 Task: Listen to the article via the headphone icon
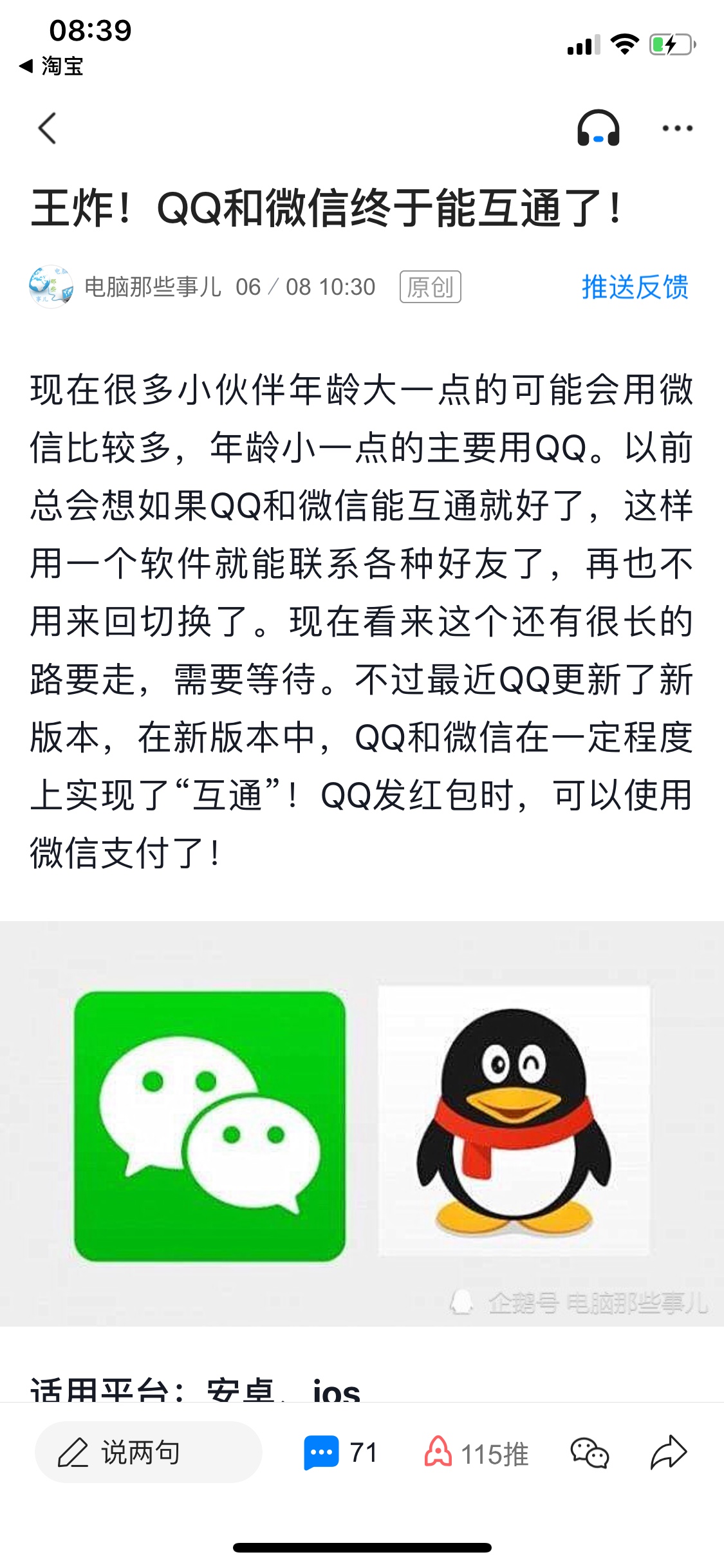coord(598,128)
